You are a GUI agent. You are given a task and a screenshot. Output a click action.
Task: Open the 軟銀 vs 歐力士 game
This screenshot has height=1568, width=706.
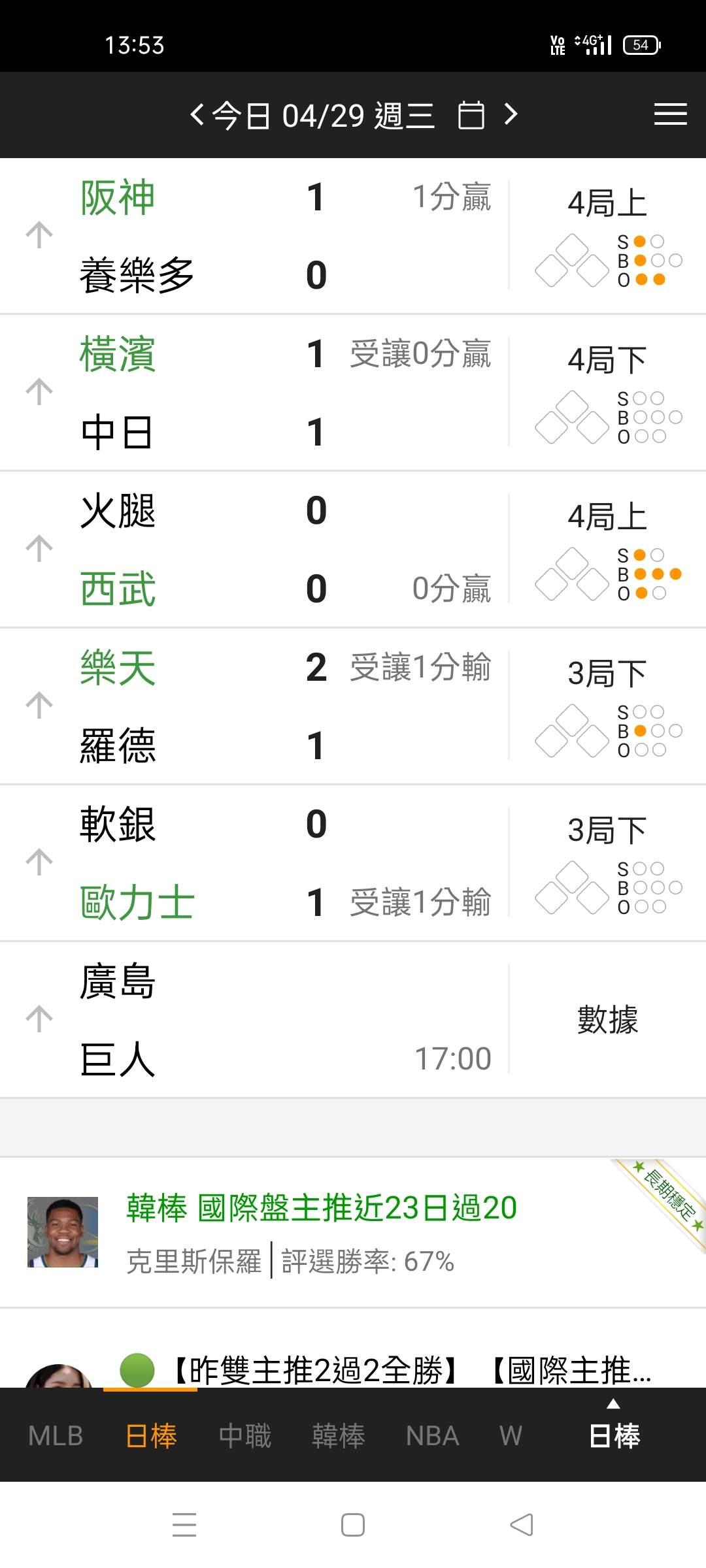(261, 862)
